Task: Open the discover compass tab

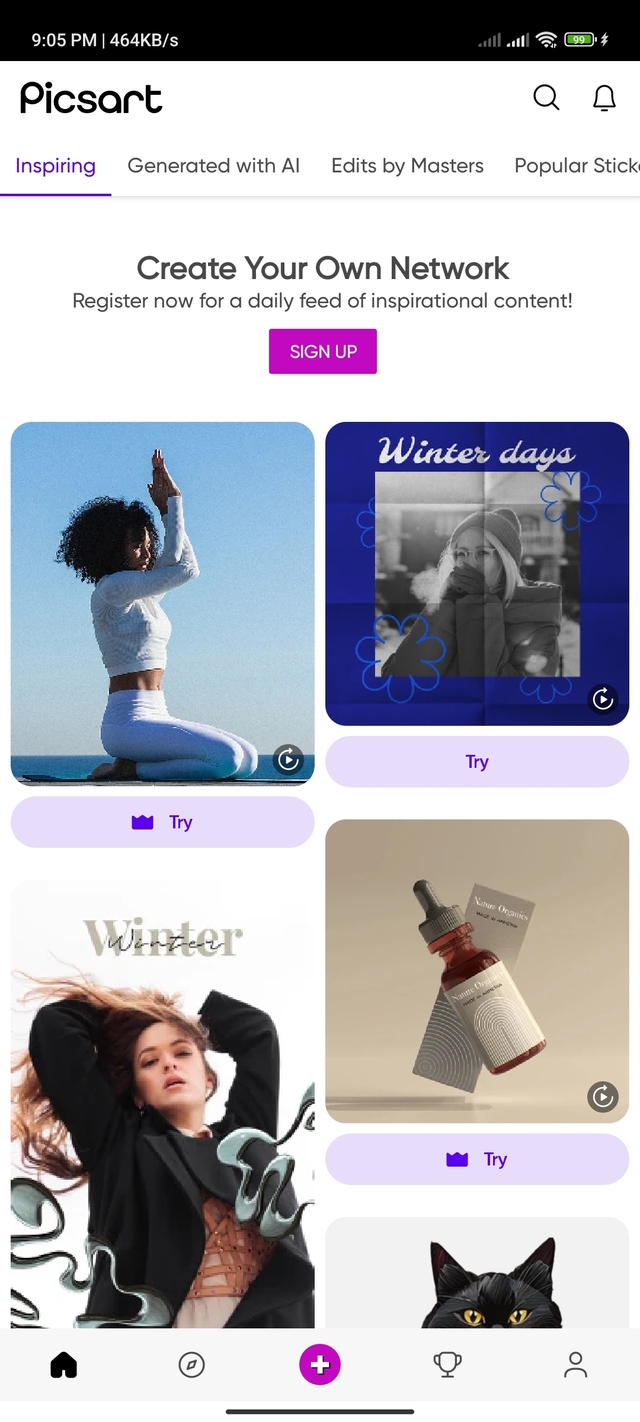Action: tap(192, 1365)
